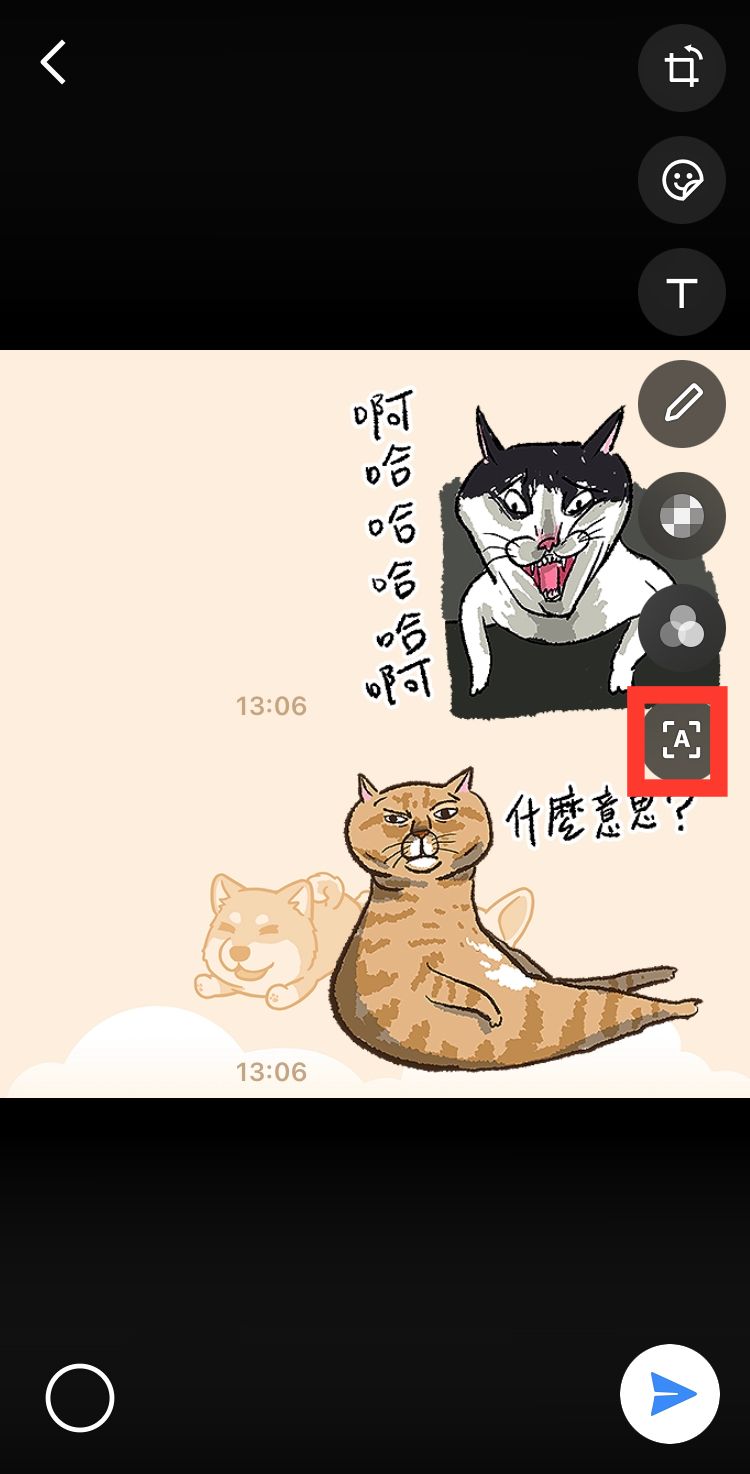750x1474 pixels.
Task: Send the edited image
Action: pyautogui.click(x=670, y=1394)
